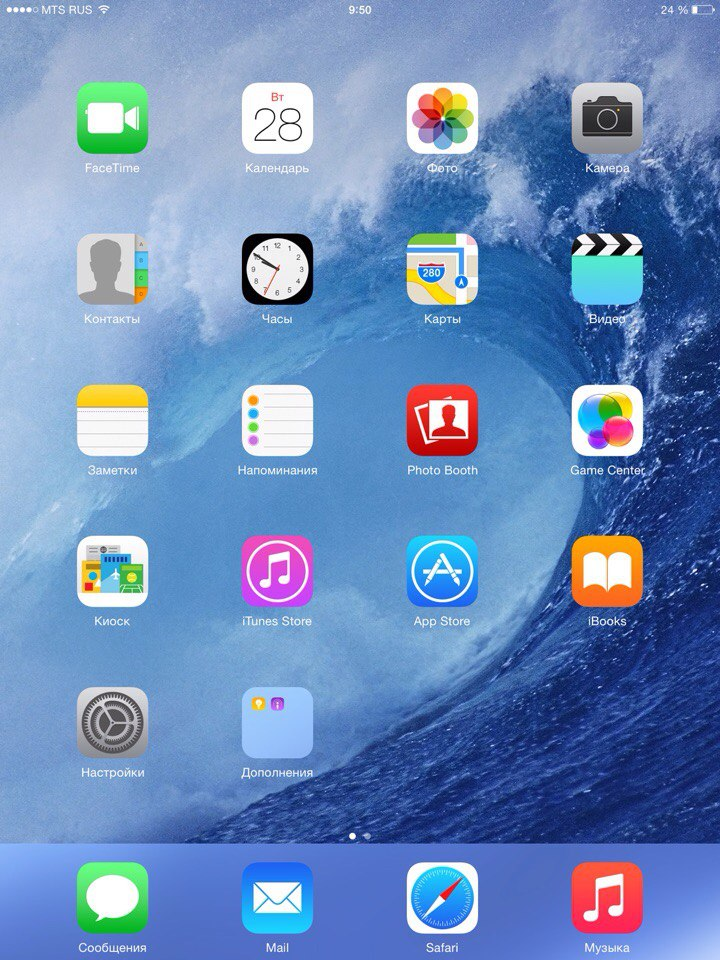Open the Контакты contacts app
The width and height of the screenshot is (720, 960).
(x=112, y=269)
